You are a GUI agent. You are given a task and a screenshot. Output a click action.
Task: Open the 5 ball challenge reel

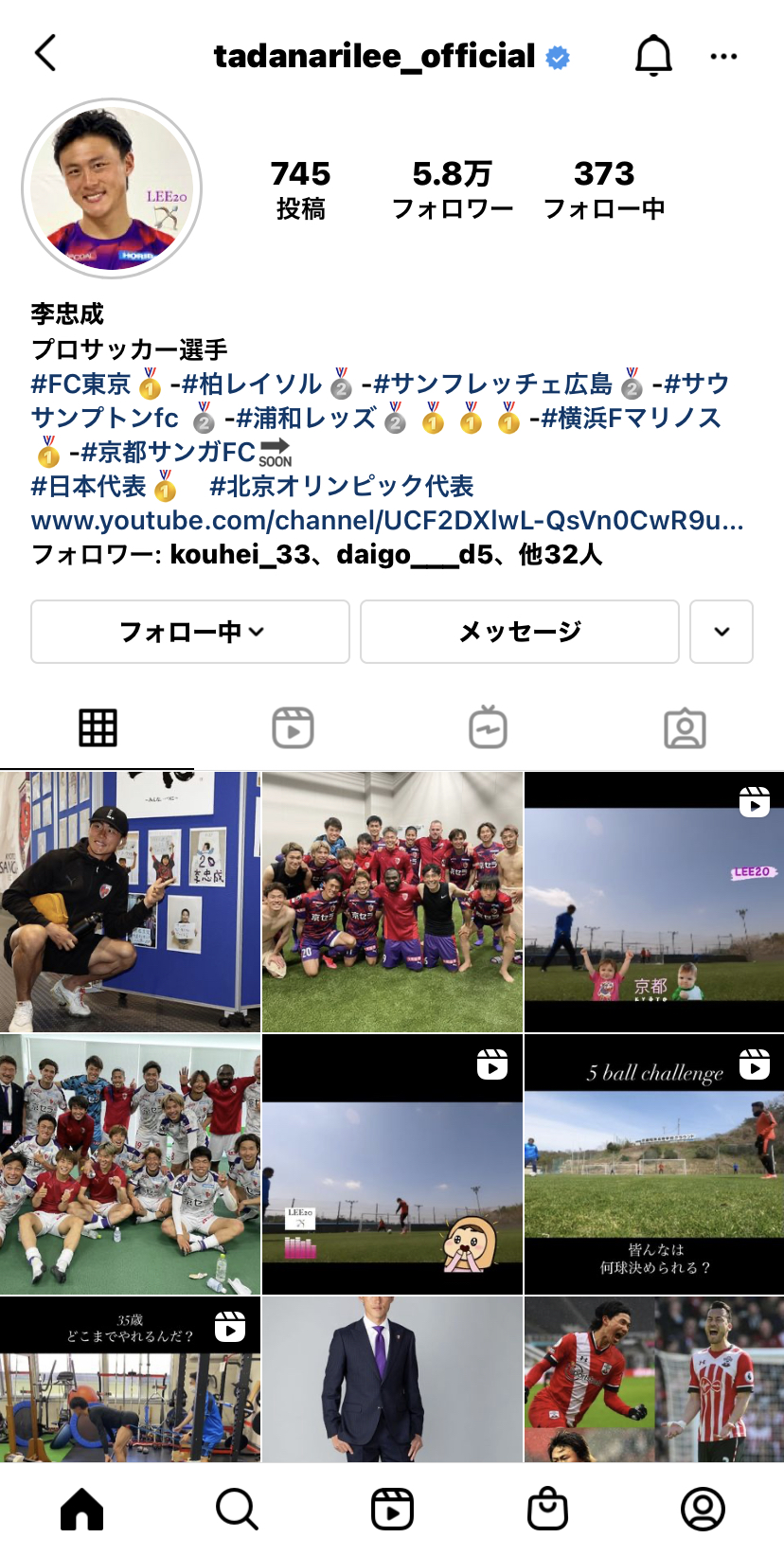(653, 1164)
